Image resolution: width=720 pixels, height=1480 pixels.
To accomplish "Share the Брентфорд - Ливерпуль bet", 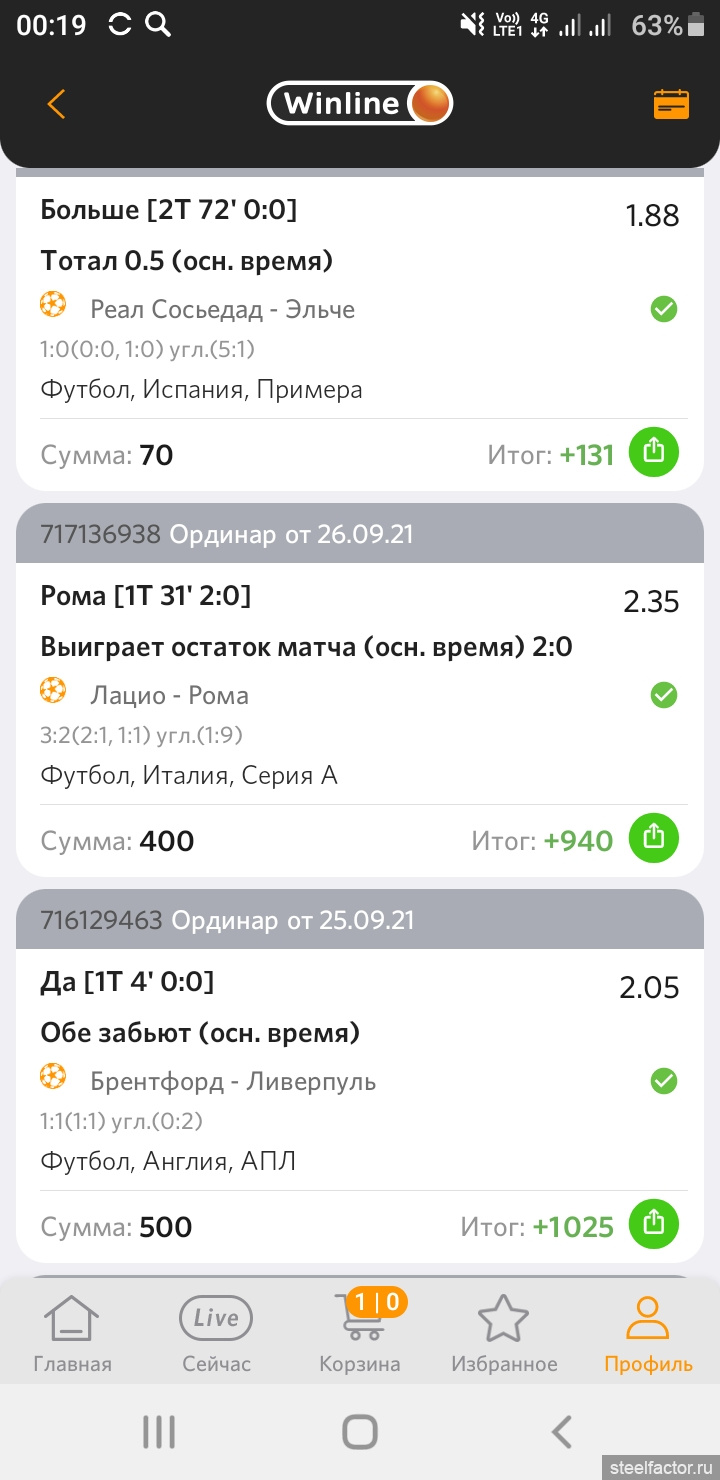I will pyautogui.click(x=653, y=1224).
